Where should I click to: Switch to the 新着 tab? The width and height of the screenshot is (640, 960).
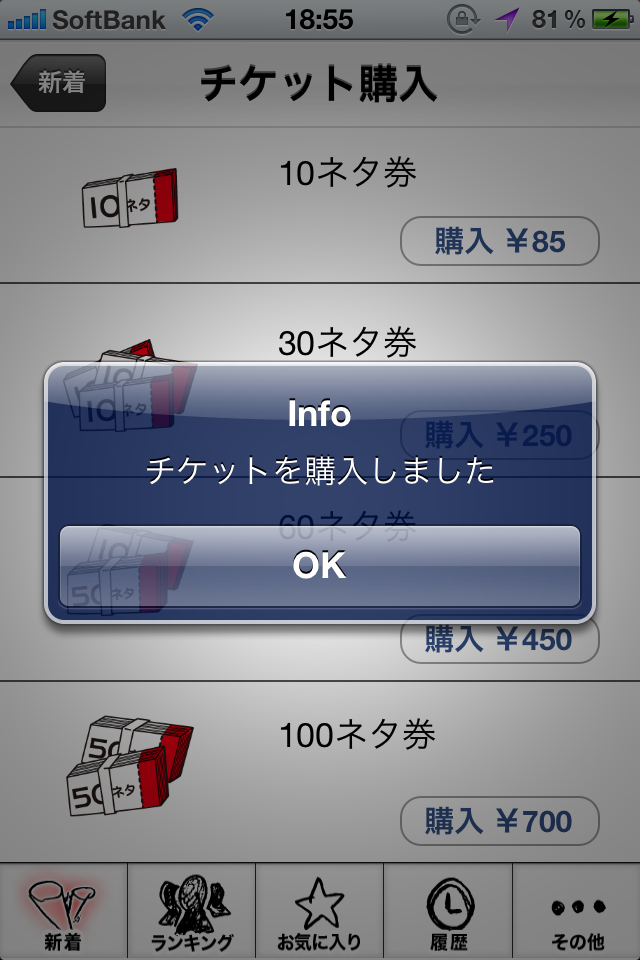pos(64,912)
